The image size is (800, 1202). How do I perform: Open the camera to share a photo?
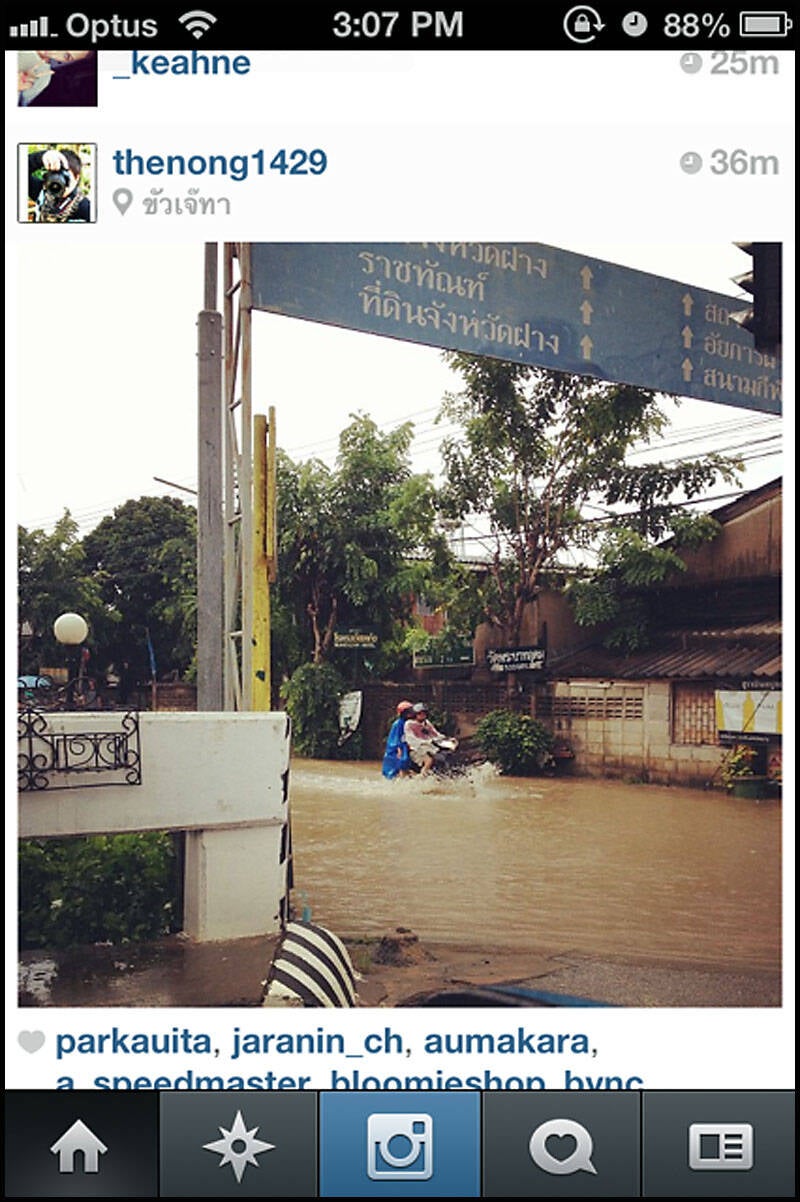pyautogui.click(x=400, y=1146)
